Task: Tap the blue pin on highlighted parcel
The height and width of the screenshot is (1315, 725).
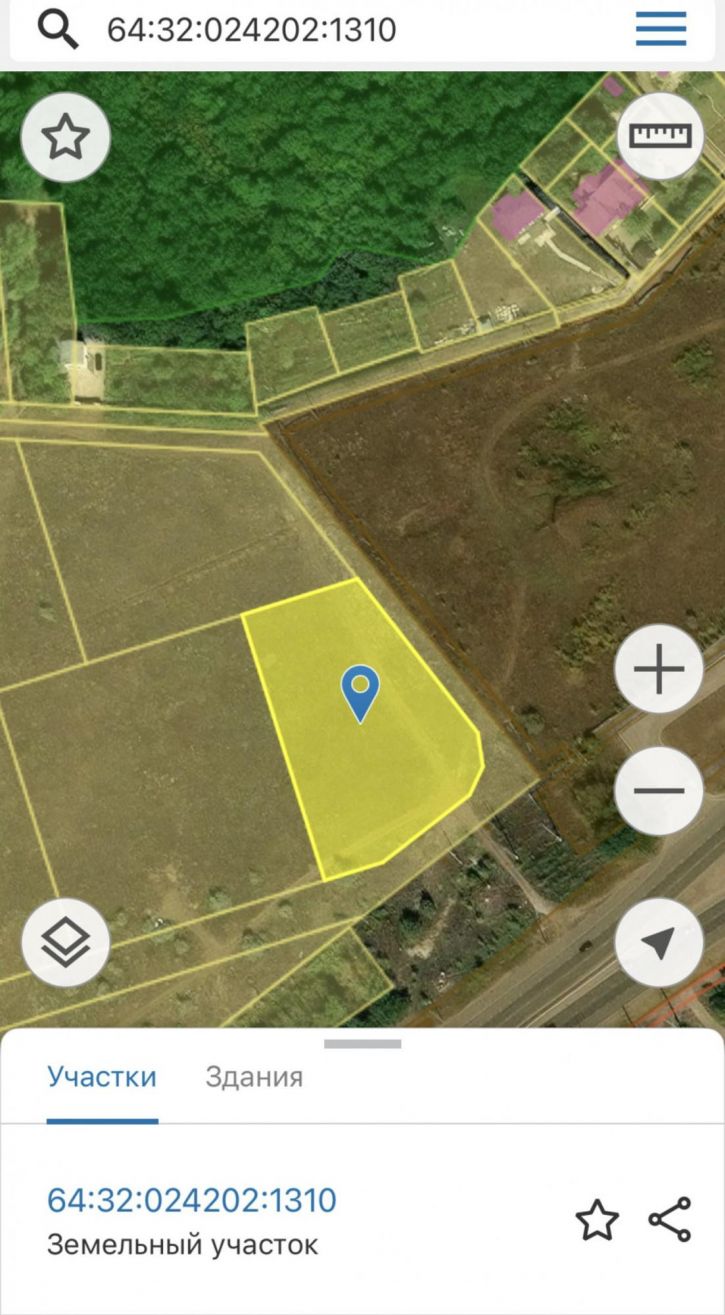Action: [x=360, y=691]
